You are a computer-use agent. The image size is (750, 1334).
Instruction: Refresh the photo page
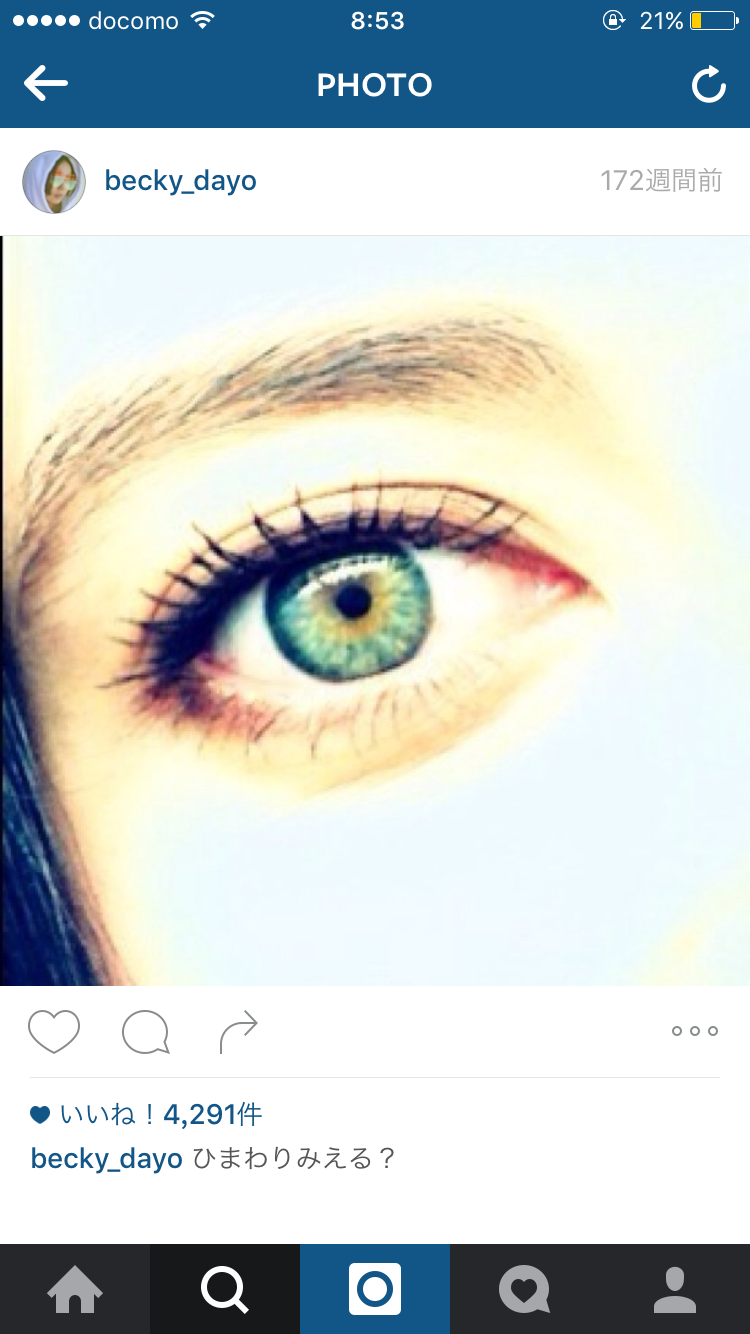point(709,85)
